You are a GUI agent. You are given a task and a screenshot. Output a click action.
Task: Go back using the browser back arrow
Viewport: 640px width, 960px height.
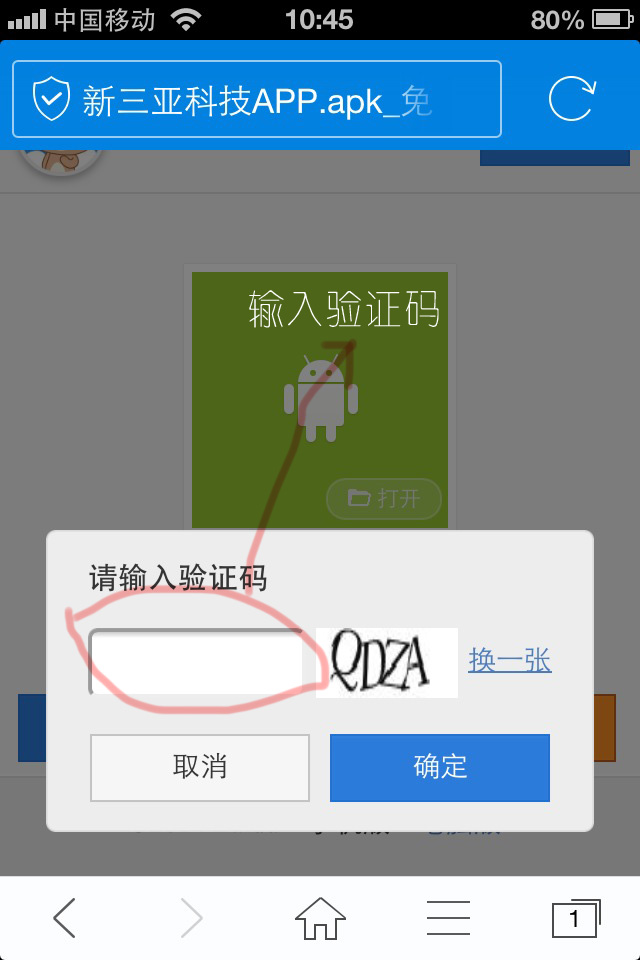click(65, 918)
